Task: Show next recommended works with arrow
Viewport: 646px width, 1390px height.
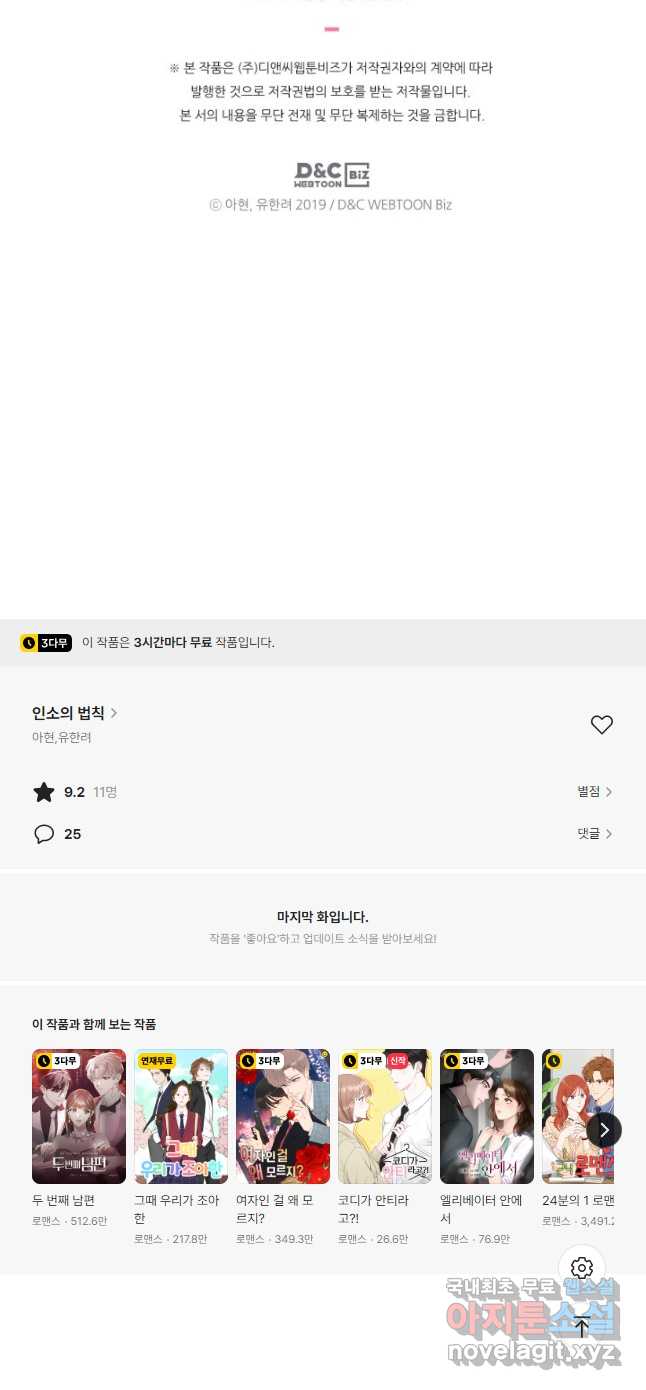Action: (604, 1130)
